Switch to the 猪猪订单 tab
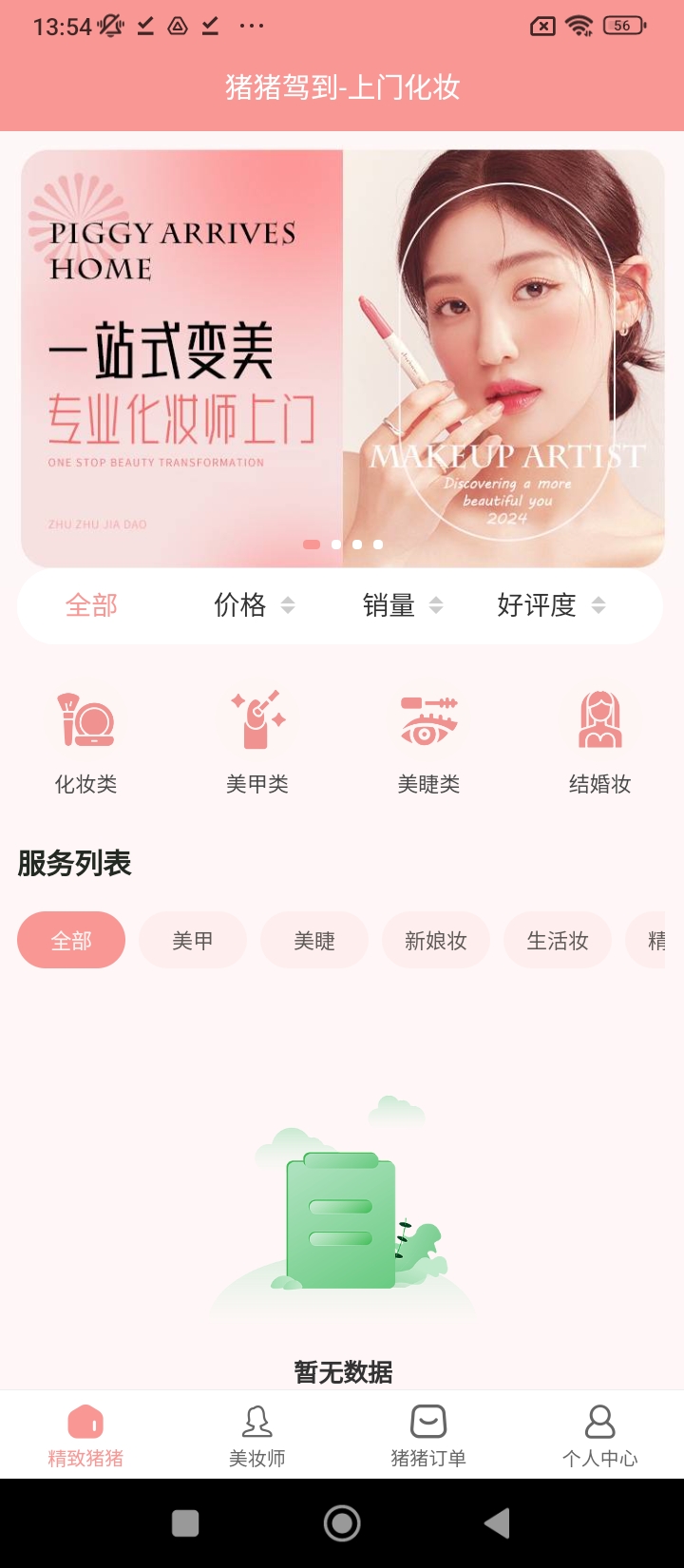This screenshot has height=1568, width=684. tap(428, 1436)
